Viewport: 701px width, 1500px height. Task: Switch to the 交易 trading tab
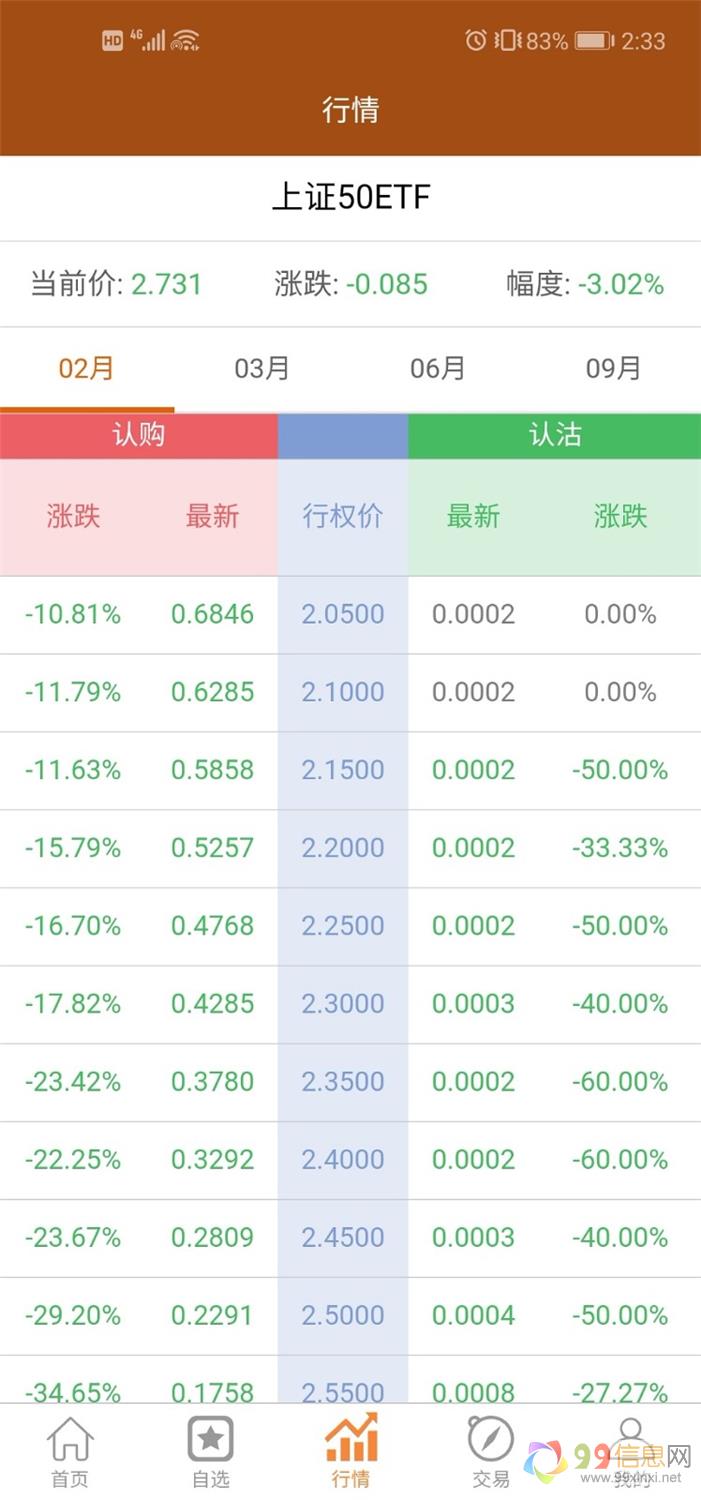point(491,1451)
